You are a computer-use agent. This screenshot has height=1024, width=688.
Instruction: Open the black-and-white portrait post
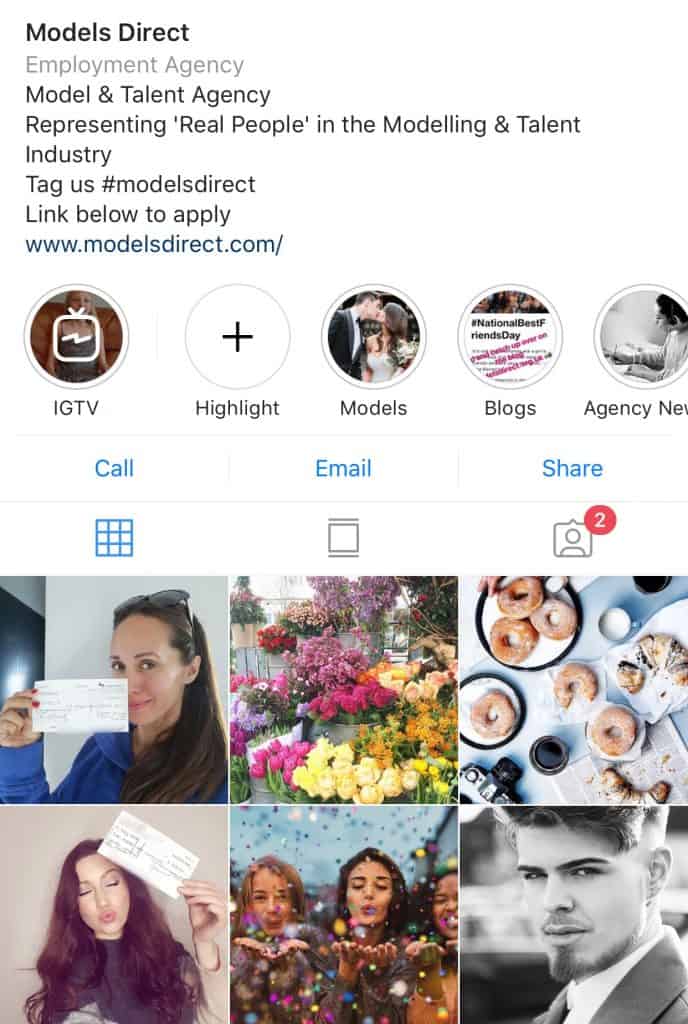(x=574, y=915)
